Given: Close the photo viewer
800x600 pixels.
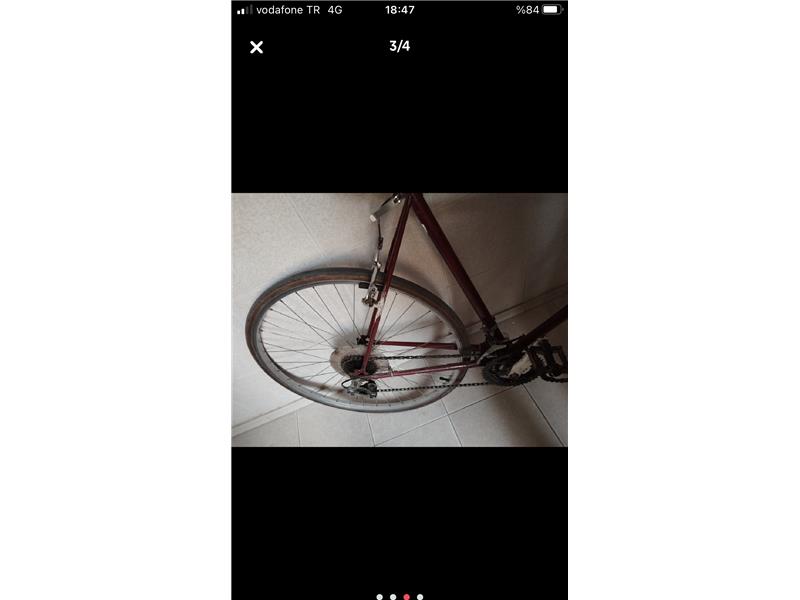Looking at the screenshot, I should (x=256, y=47).
